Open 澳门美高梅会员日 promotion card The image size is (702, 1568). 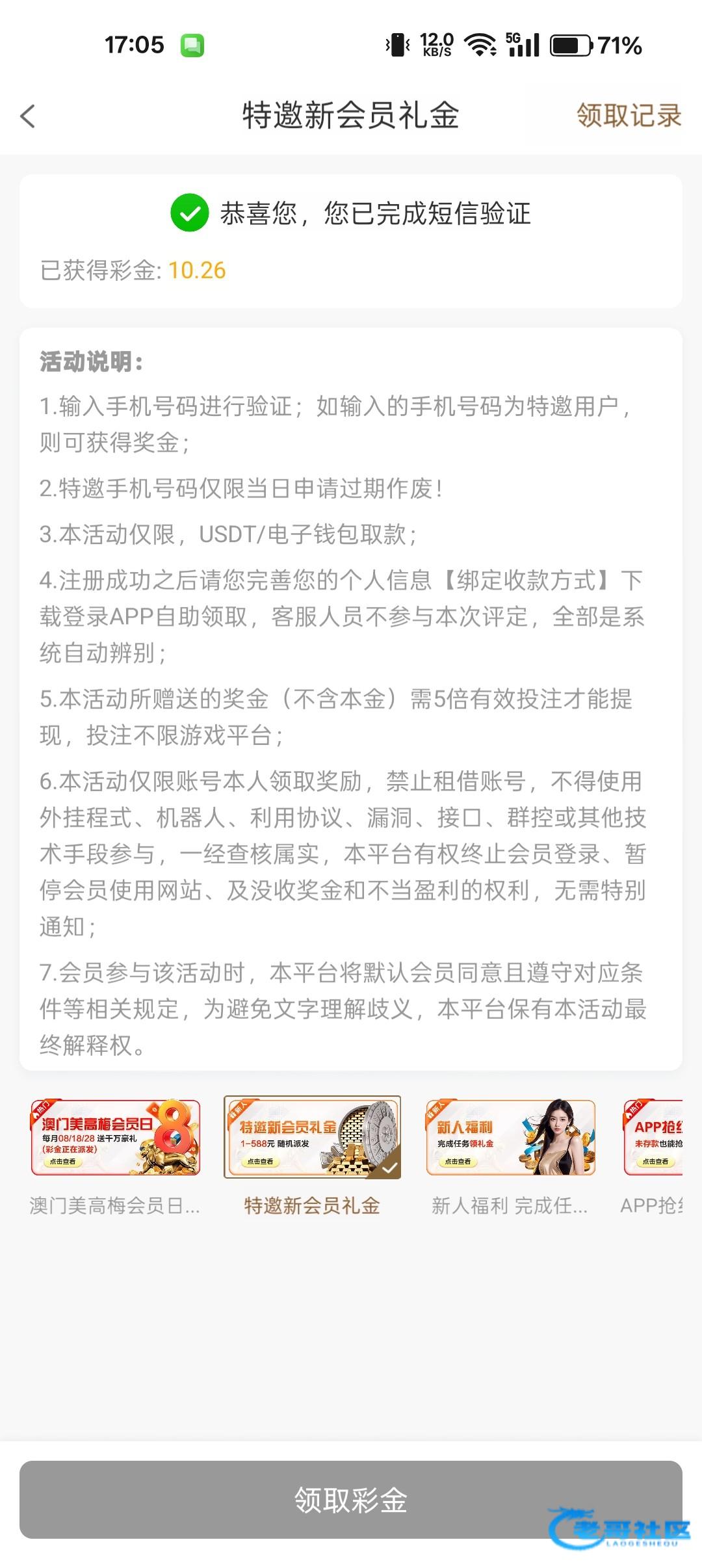116,1138
